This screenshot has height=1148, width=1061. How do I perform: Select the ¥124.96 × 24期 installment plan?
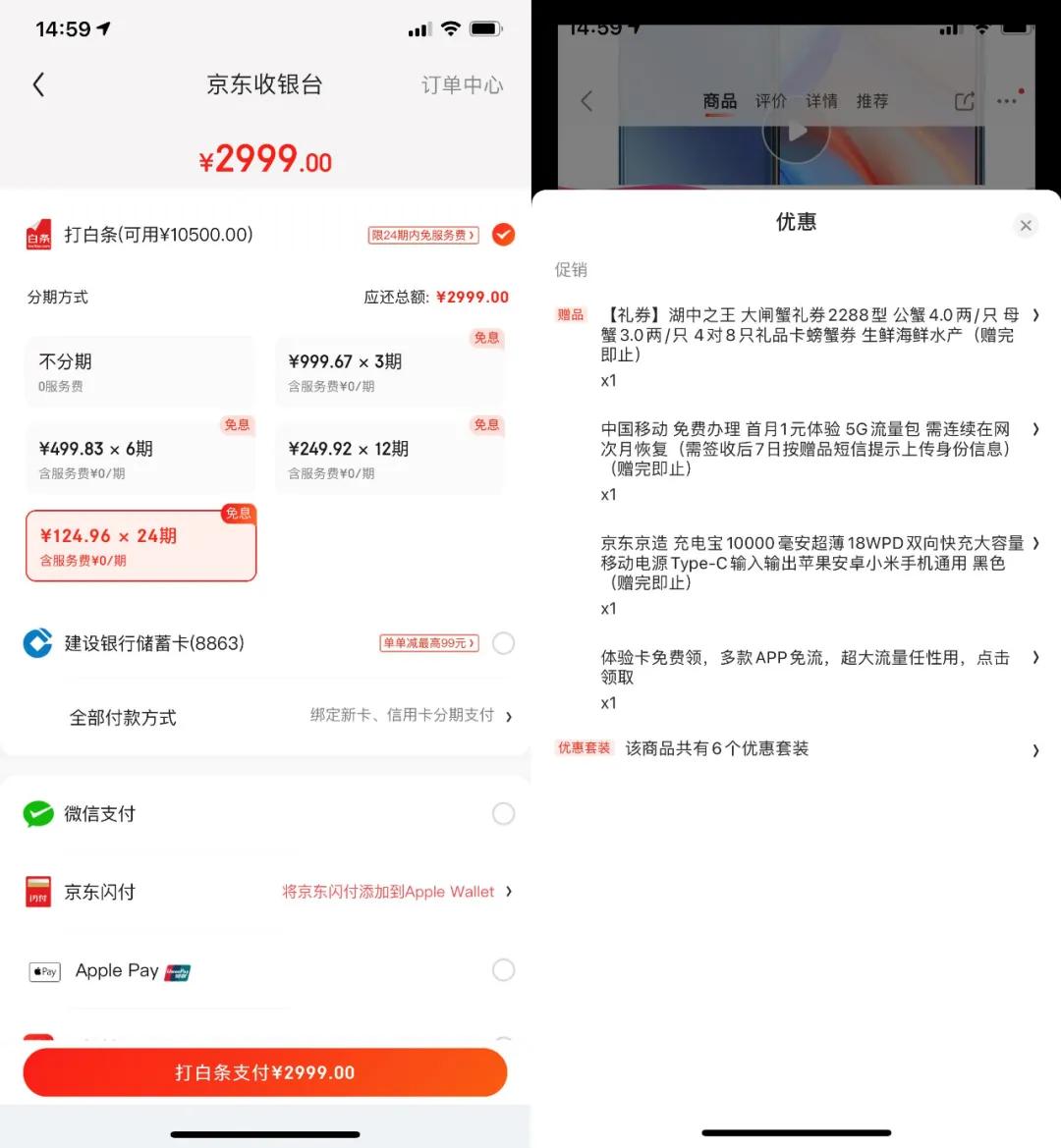[x=140, y=547]
